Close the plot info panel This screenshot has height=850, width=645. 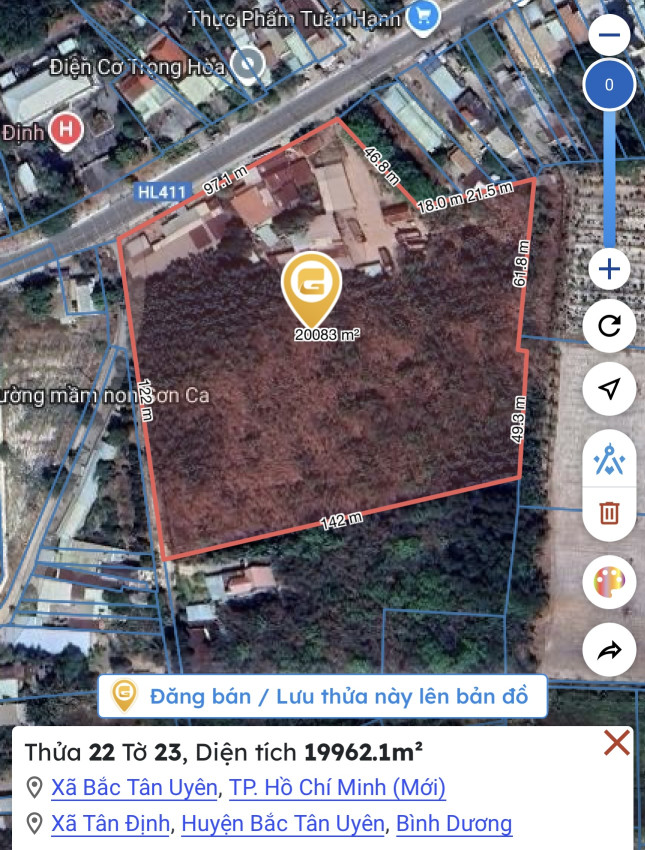617,742
